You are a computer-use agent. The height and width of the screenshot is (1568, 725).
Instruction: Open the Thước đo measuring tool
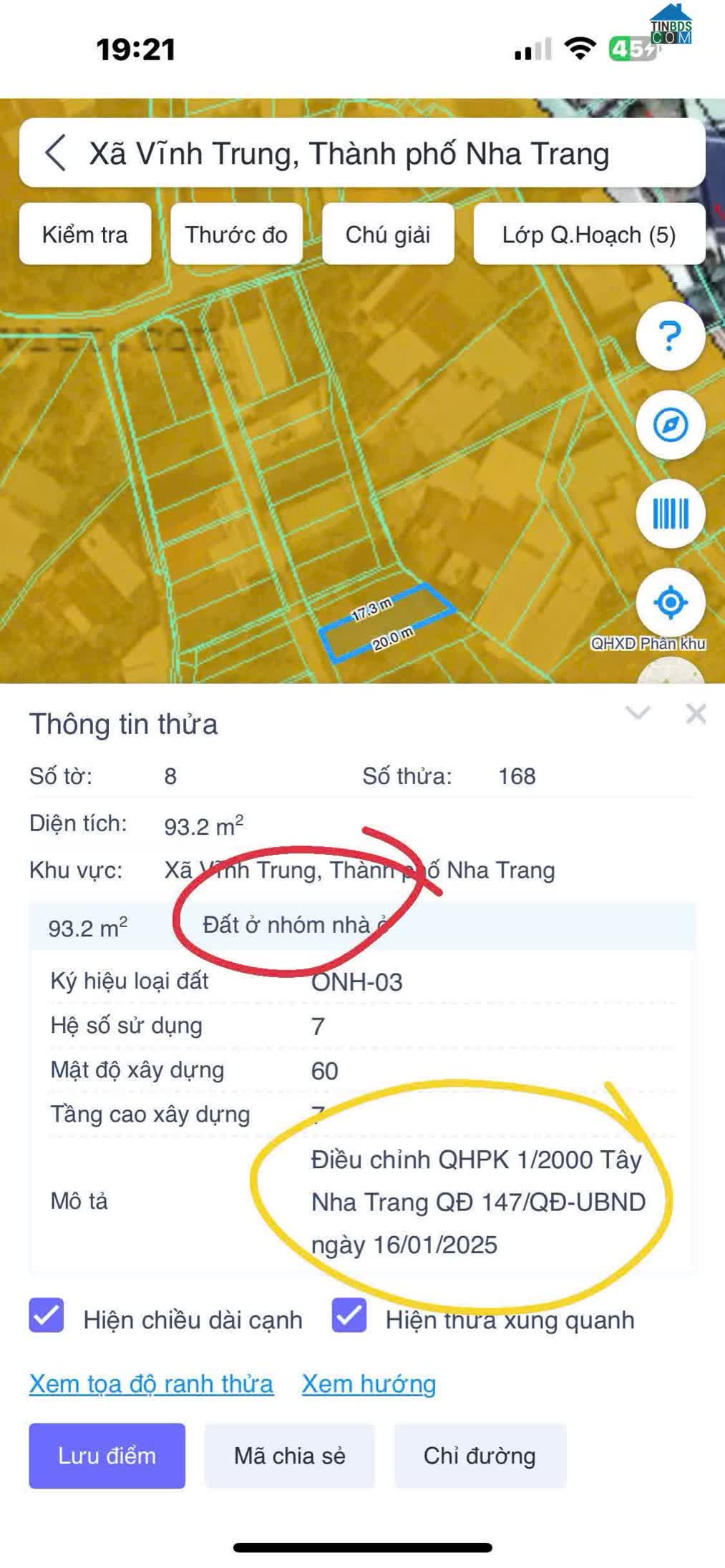(236, 235)
